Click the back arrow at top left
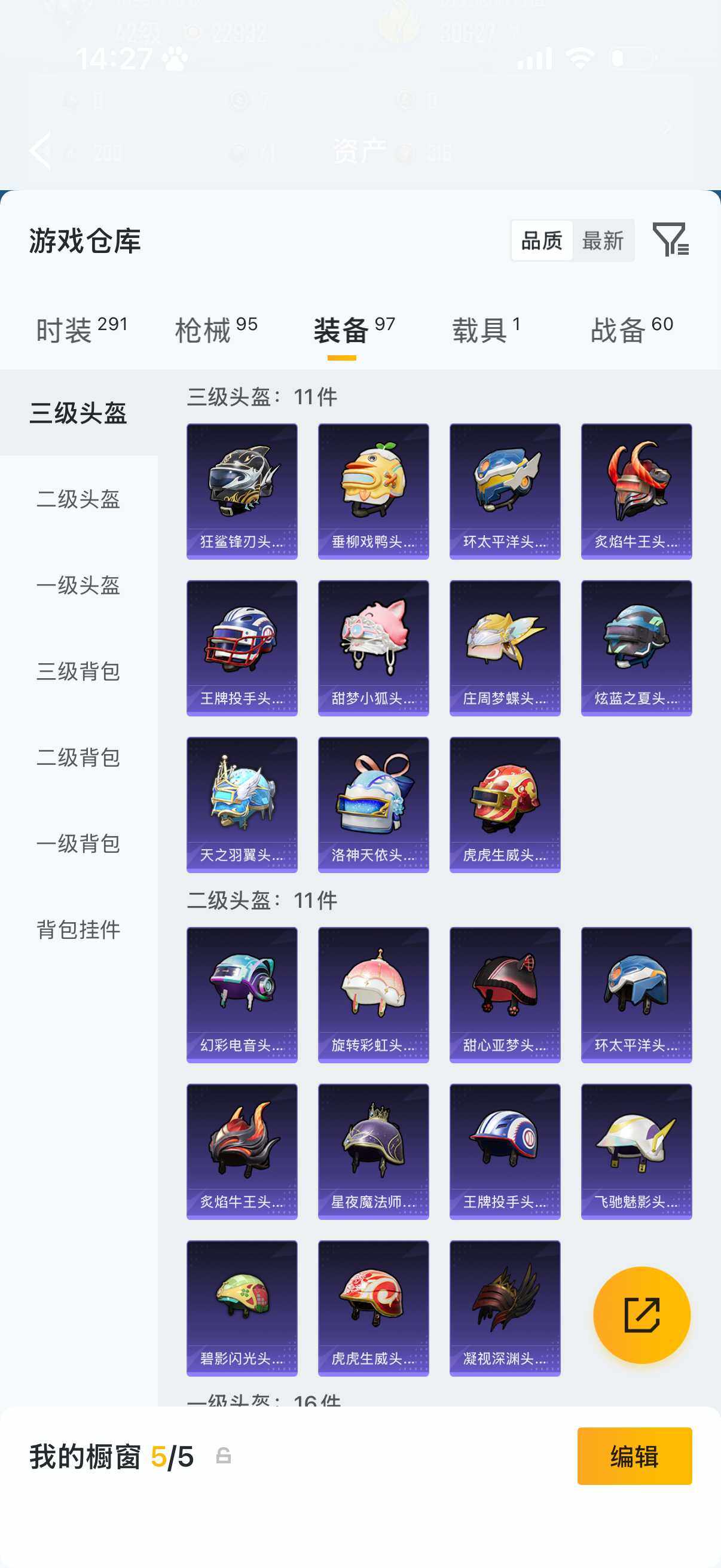This screenshot has width=721, height=1568. coord(40,150)
